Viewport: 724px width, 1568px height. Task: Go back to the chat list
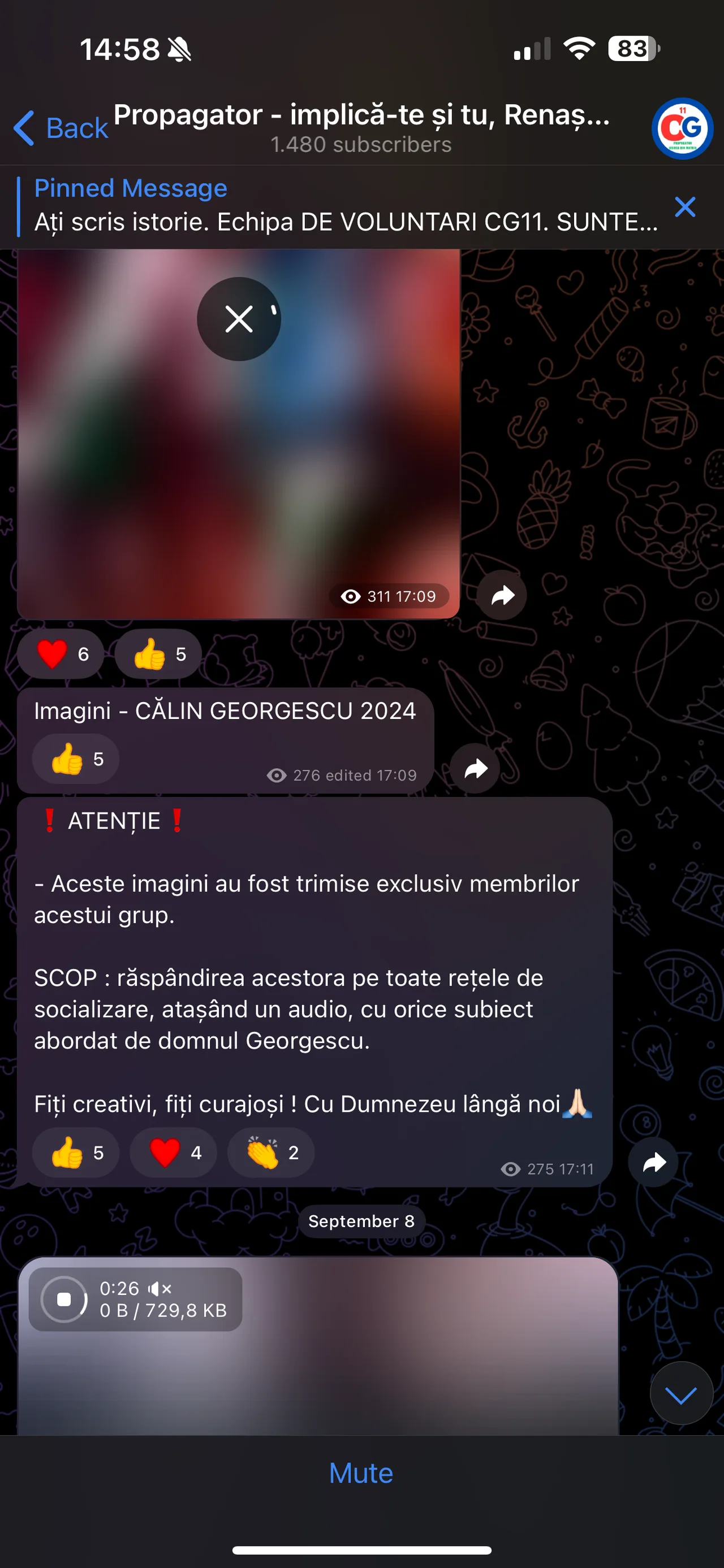point(60,128)
